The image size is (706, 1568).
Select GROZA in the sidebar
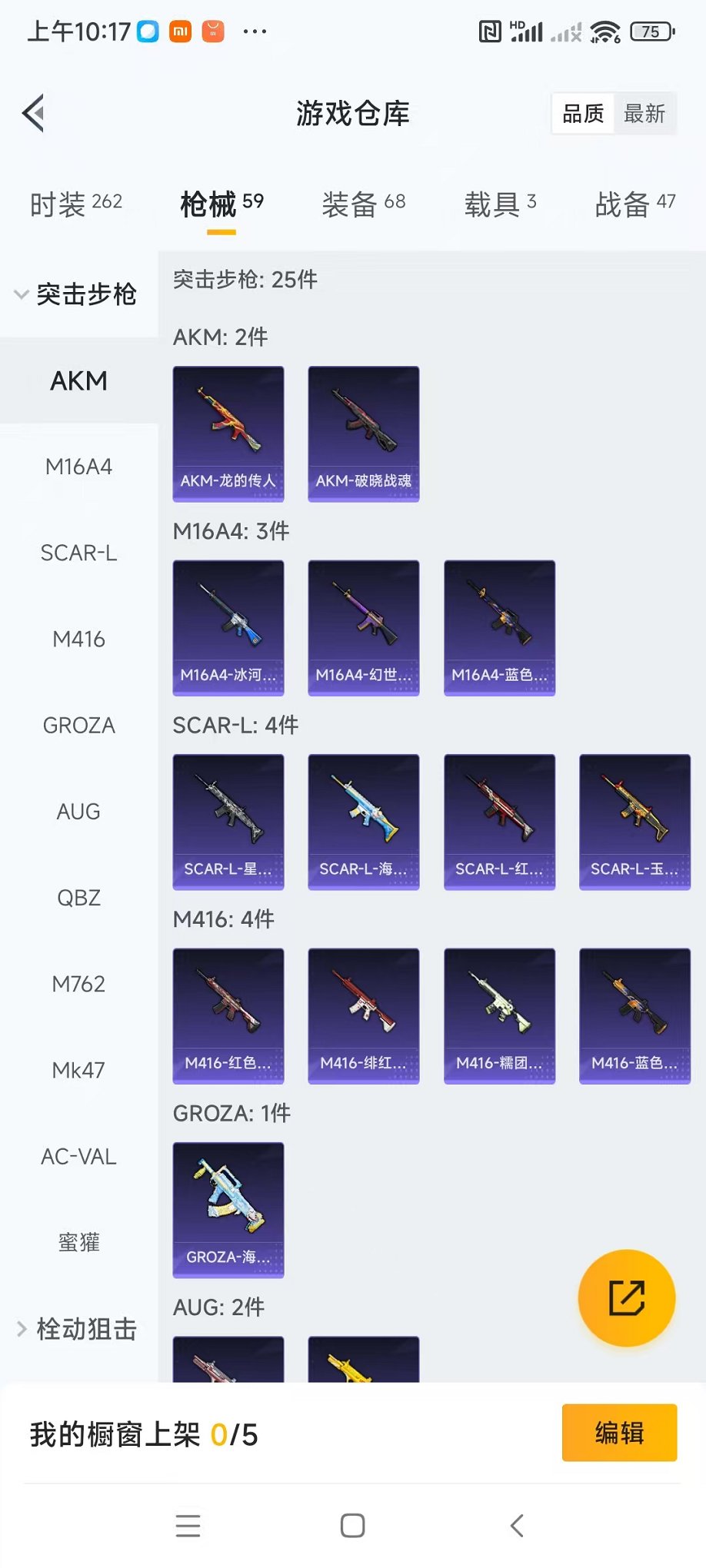click(78, 726)
